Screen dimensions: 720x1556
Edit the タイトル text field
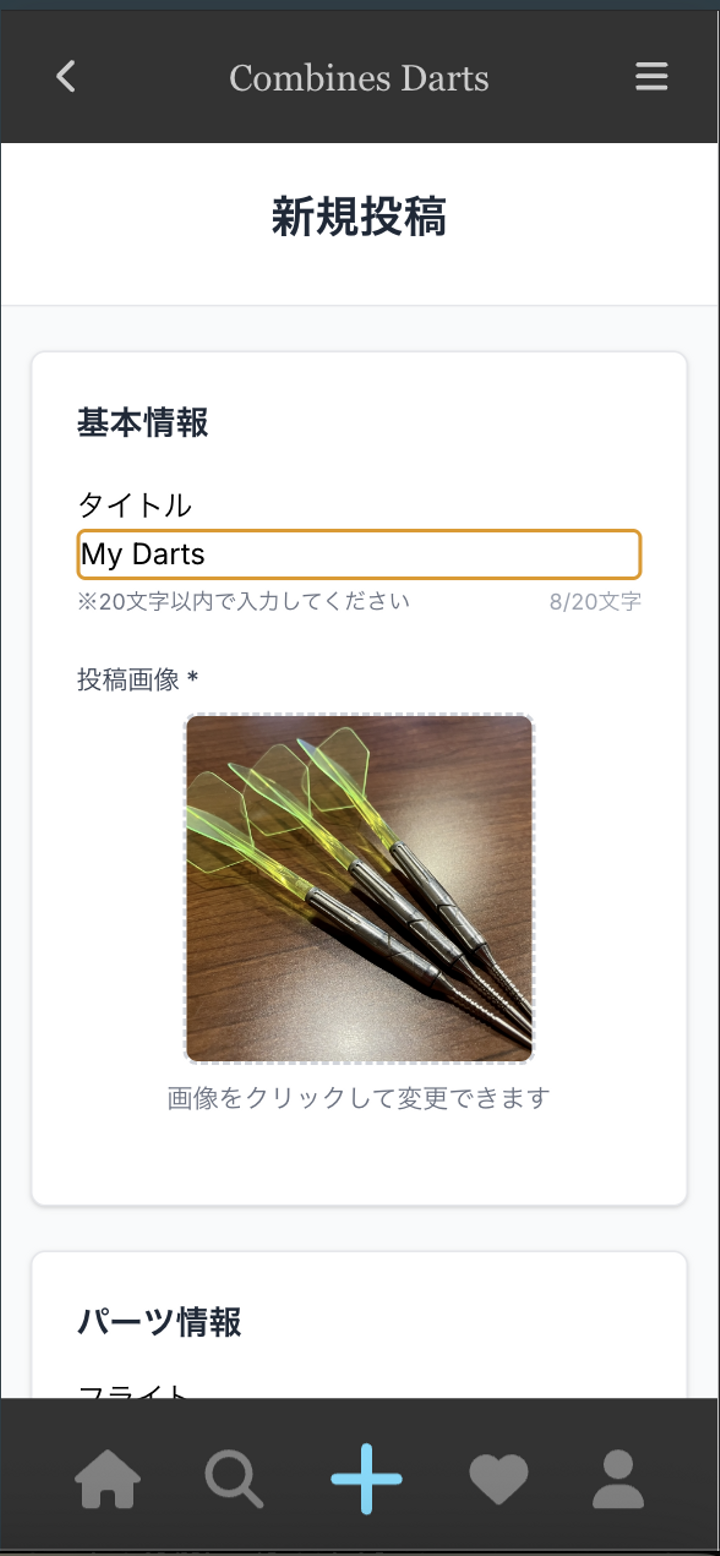click(x=359, y=554)
